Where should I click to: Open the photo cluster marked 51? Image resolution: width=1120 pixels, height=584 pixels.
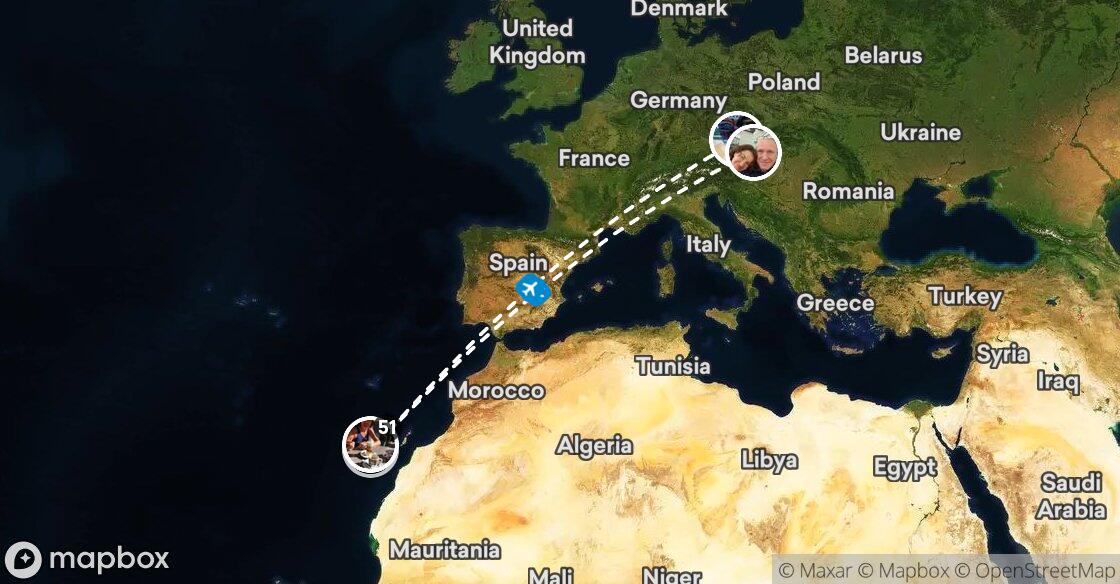coord(370,444)
